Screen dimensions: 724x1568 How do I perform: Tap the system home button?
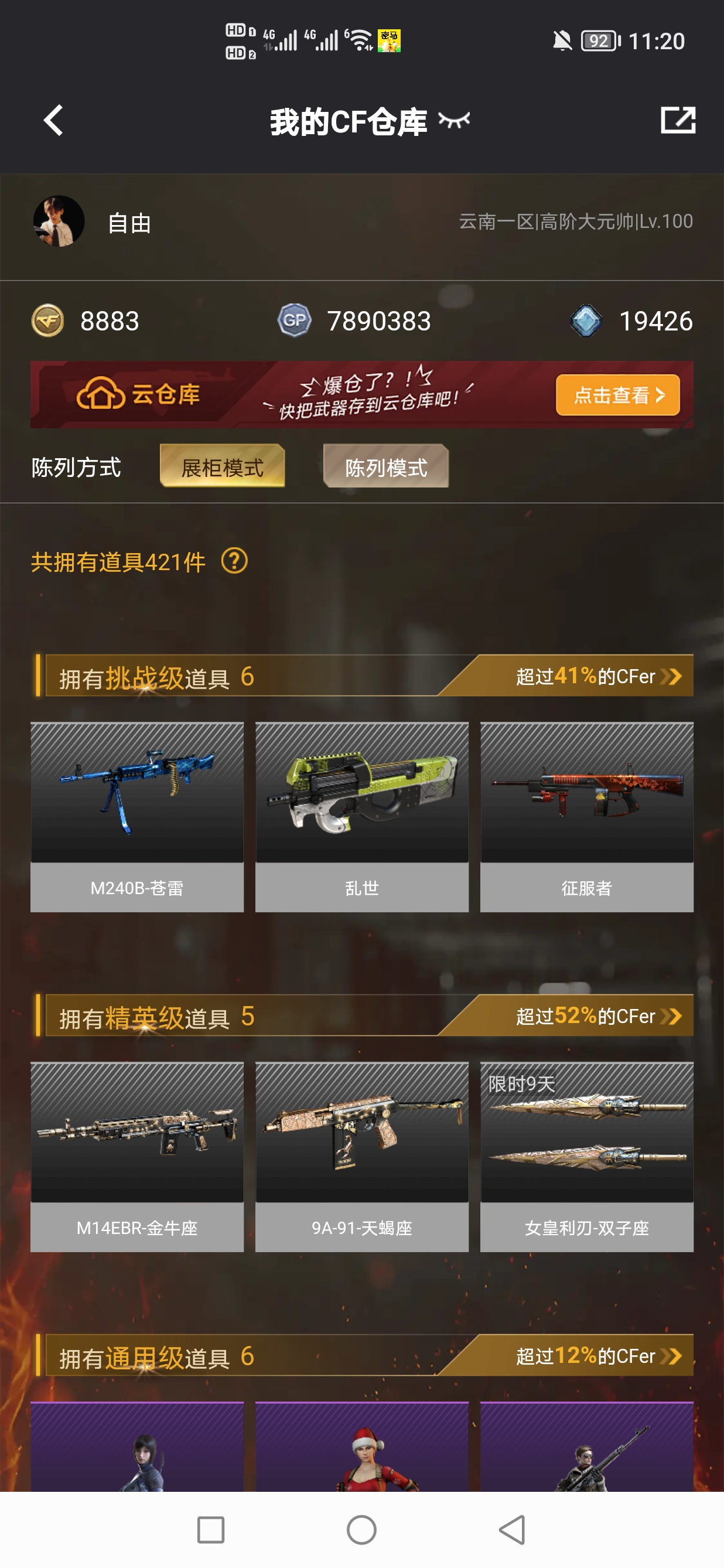tap(361, 1530)
